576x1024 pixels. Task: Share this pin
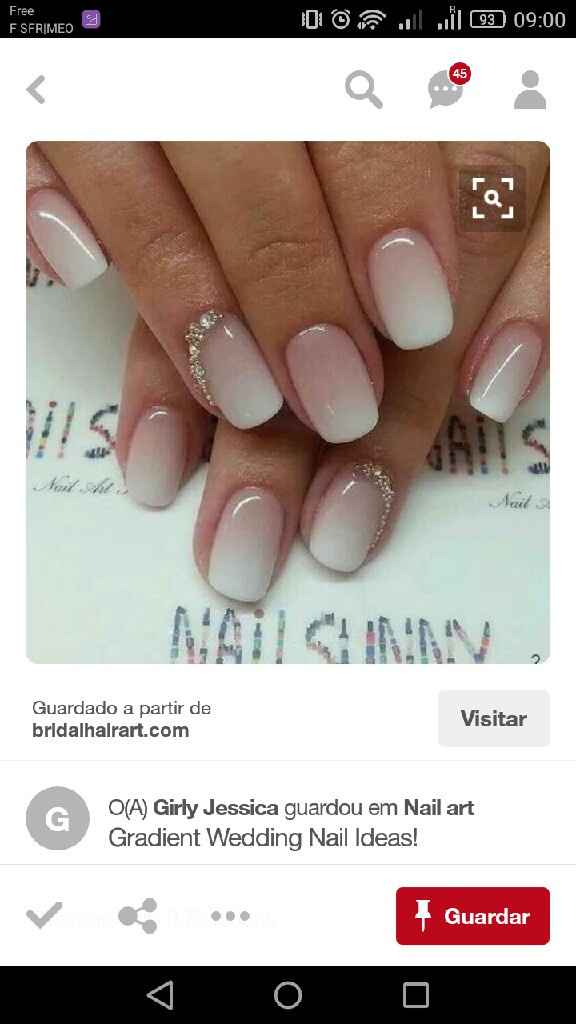click(138, 916)
